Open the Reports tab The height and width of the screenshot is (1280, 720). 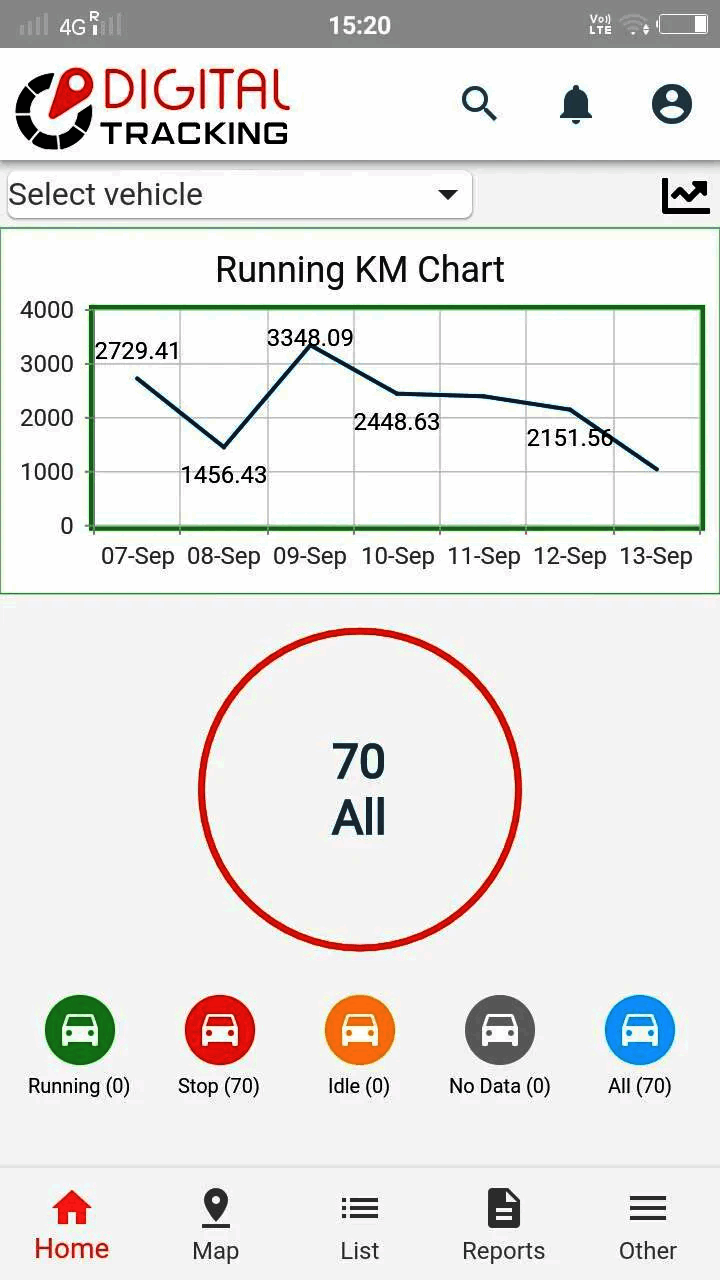pyautogui.click(x=503, y=1225)
